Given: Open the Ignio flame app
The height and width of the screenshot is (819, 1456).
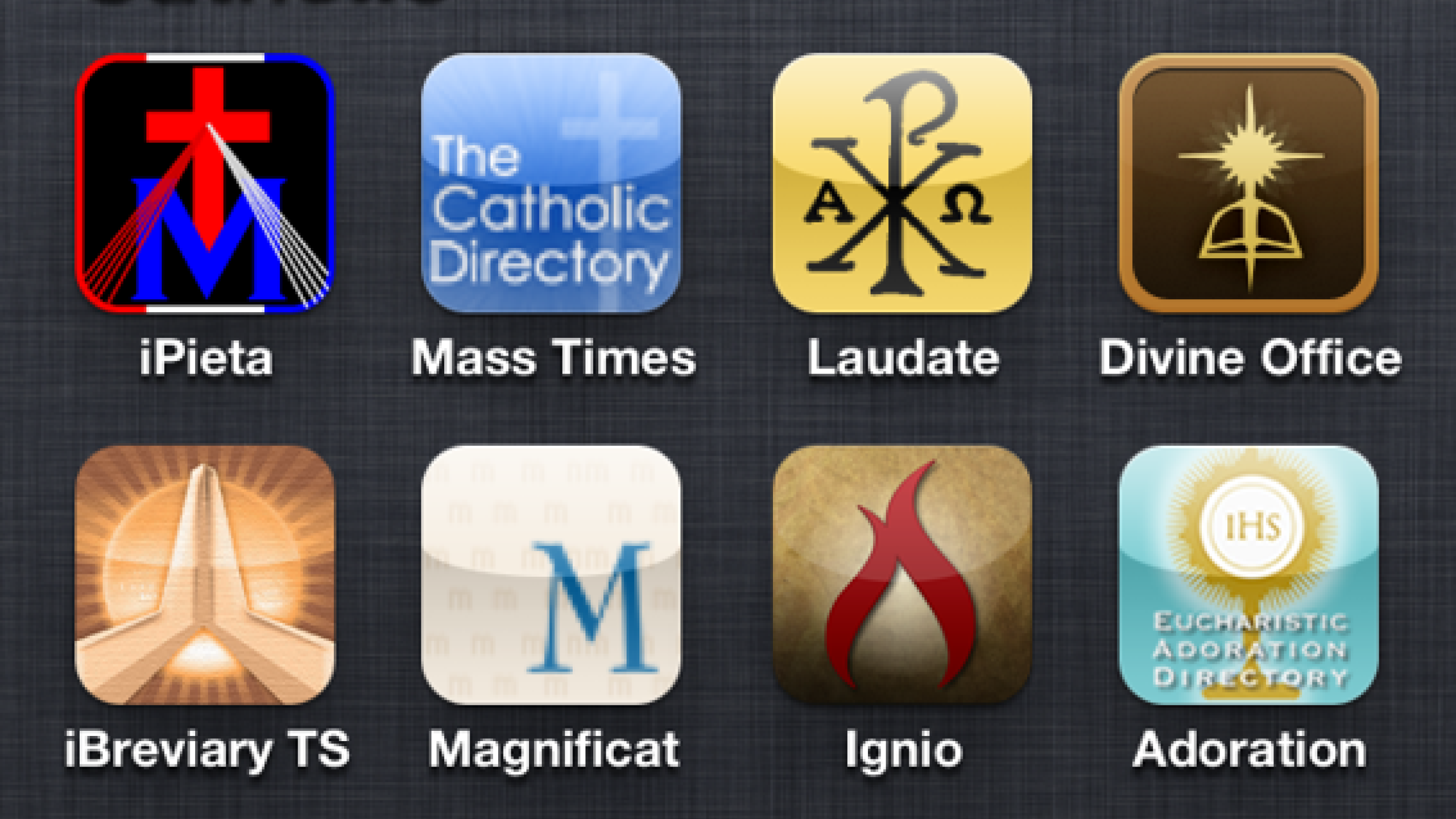Looking at the screenshot, I should 901,574.
